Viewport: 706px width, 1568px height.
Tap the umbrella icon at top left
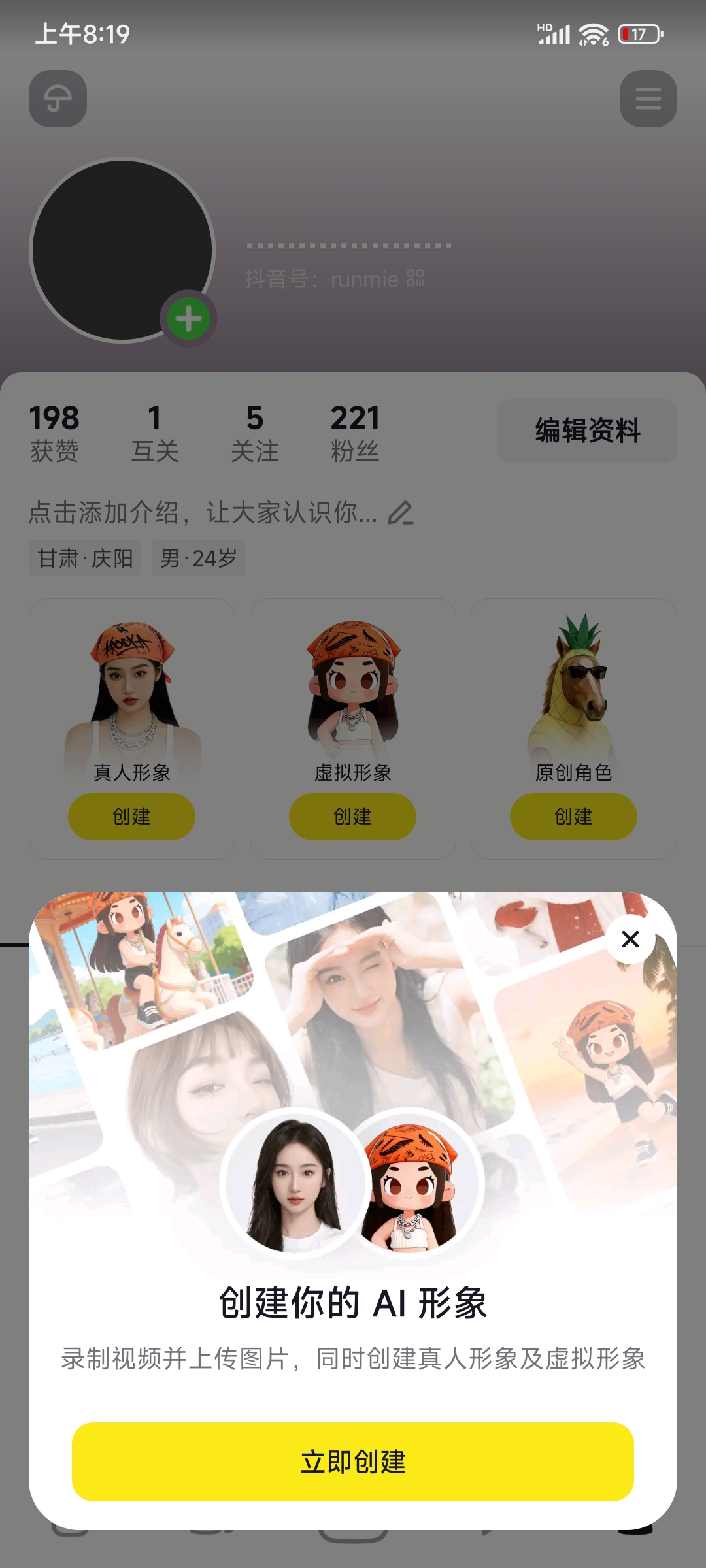pyautogui.click(x=57, y=99)
